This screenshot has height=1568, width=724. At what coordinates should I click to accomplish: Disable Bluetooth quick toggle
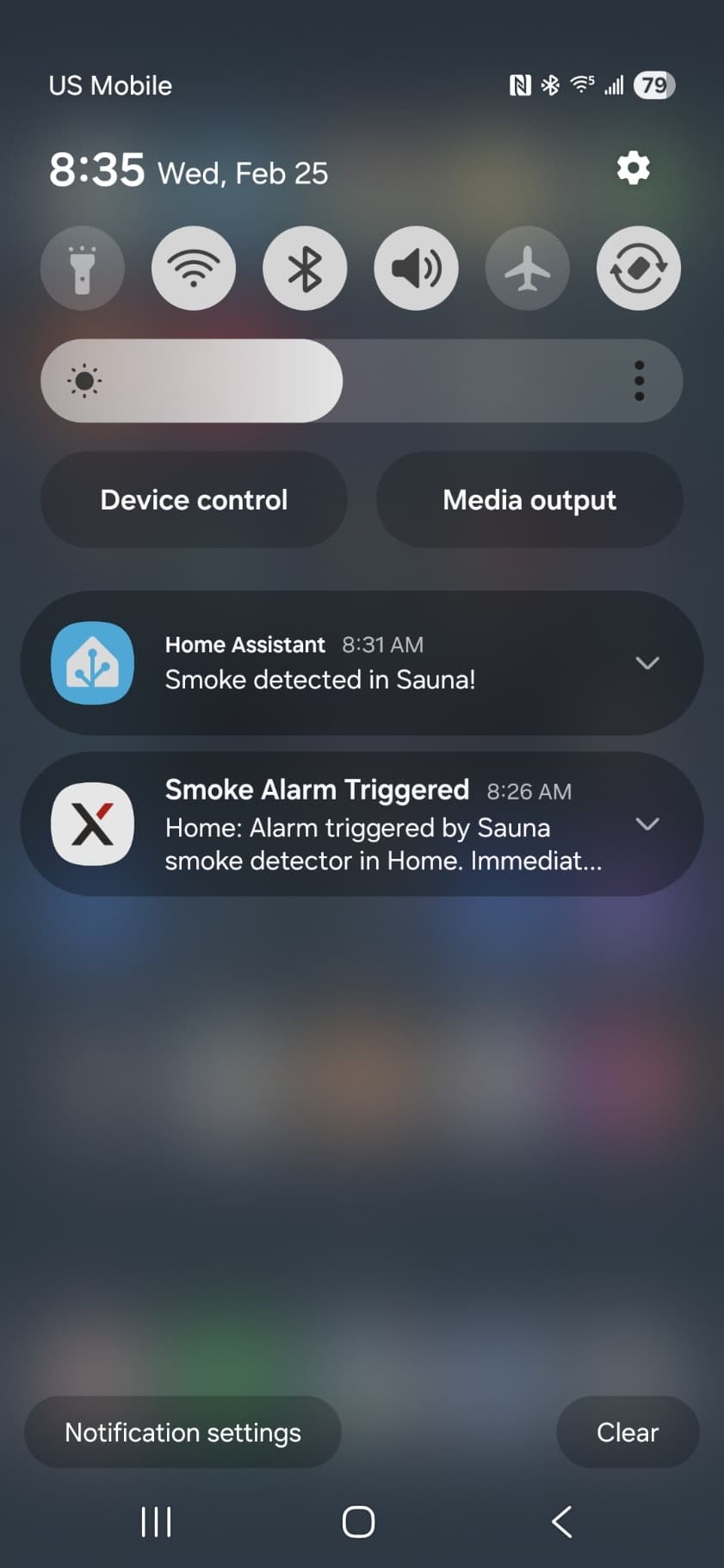(x=305, y=269)
